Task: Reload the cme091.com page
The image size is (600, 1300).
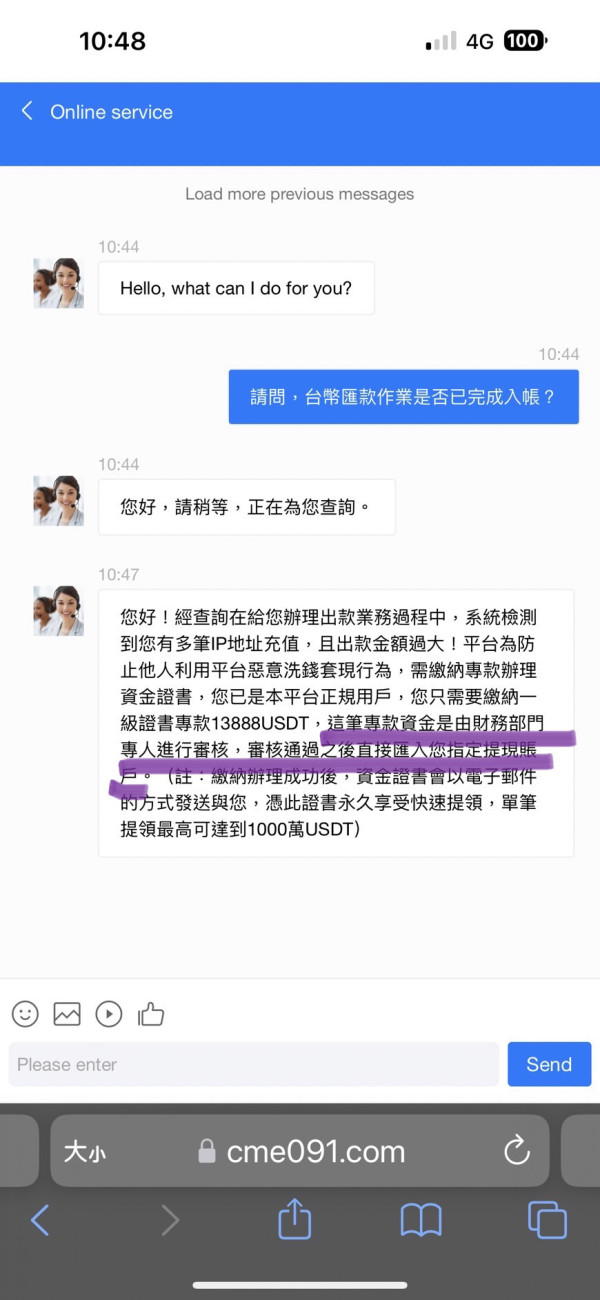Action: (x=517, y=1150)
